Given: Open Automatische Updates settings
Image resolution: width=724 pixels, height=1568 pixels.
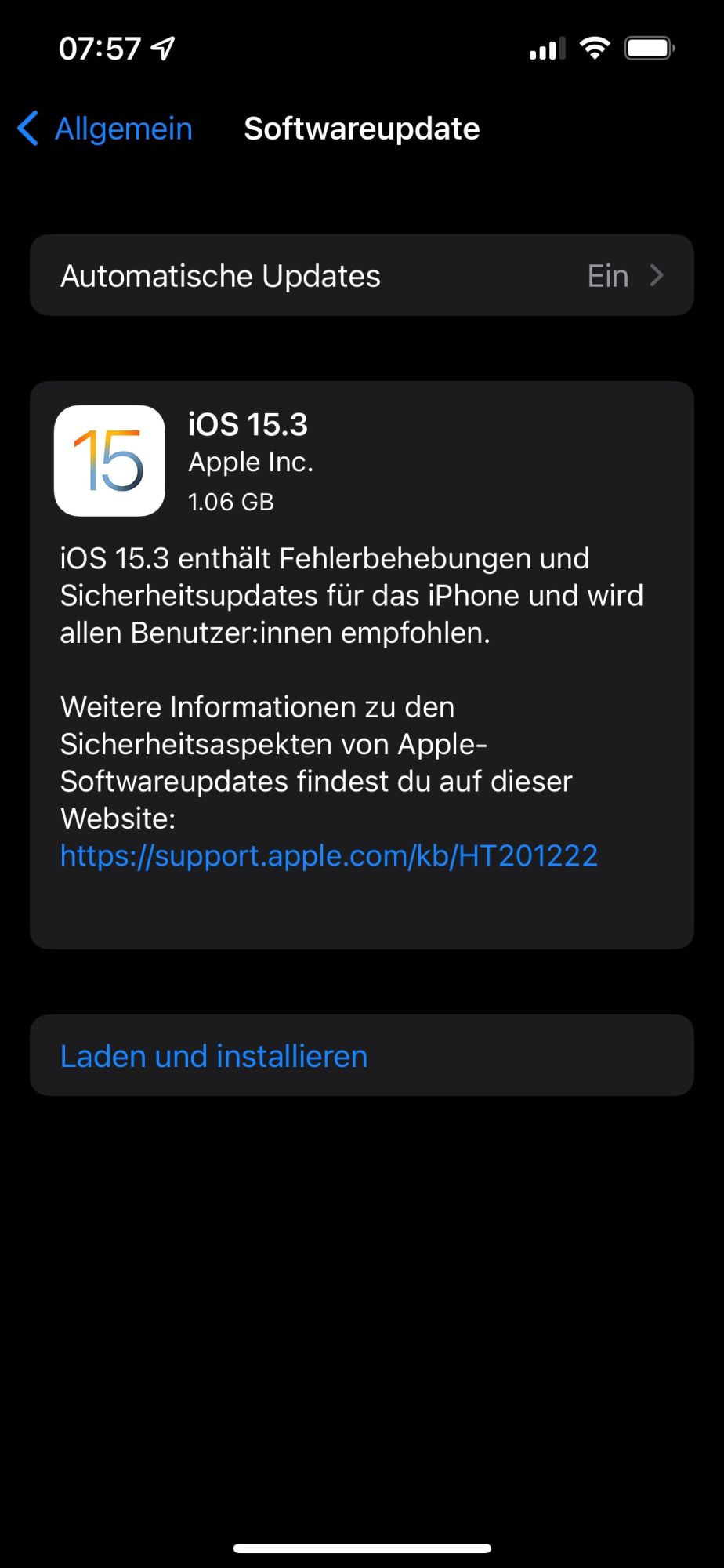Looking at the screenshot, I should (362, 275).
